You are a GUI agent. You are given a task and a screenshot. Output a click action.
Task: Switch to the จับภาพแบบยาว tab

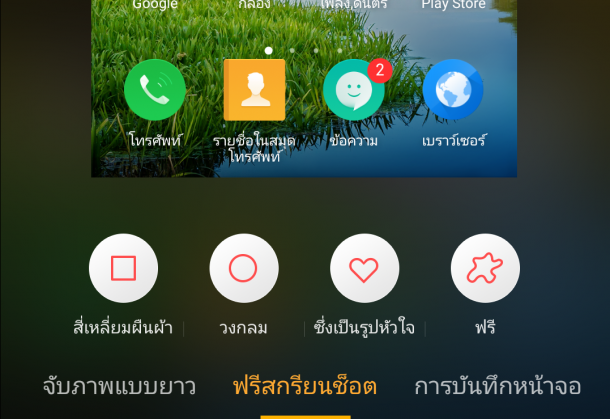(x=119, y=386)
